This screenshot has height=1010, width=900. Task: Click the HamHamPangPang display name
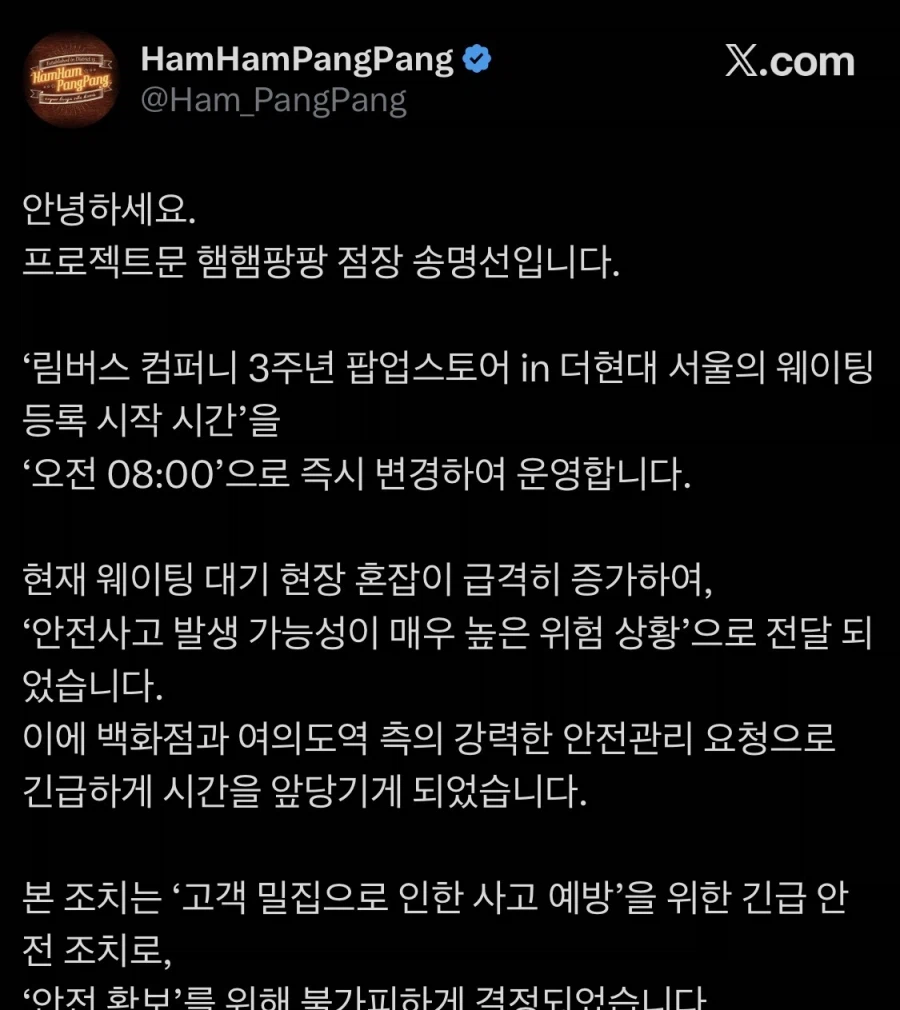[296, 58]
